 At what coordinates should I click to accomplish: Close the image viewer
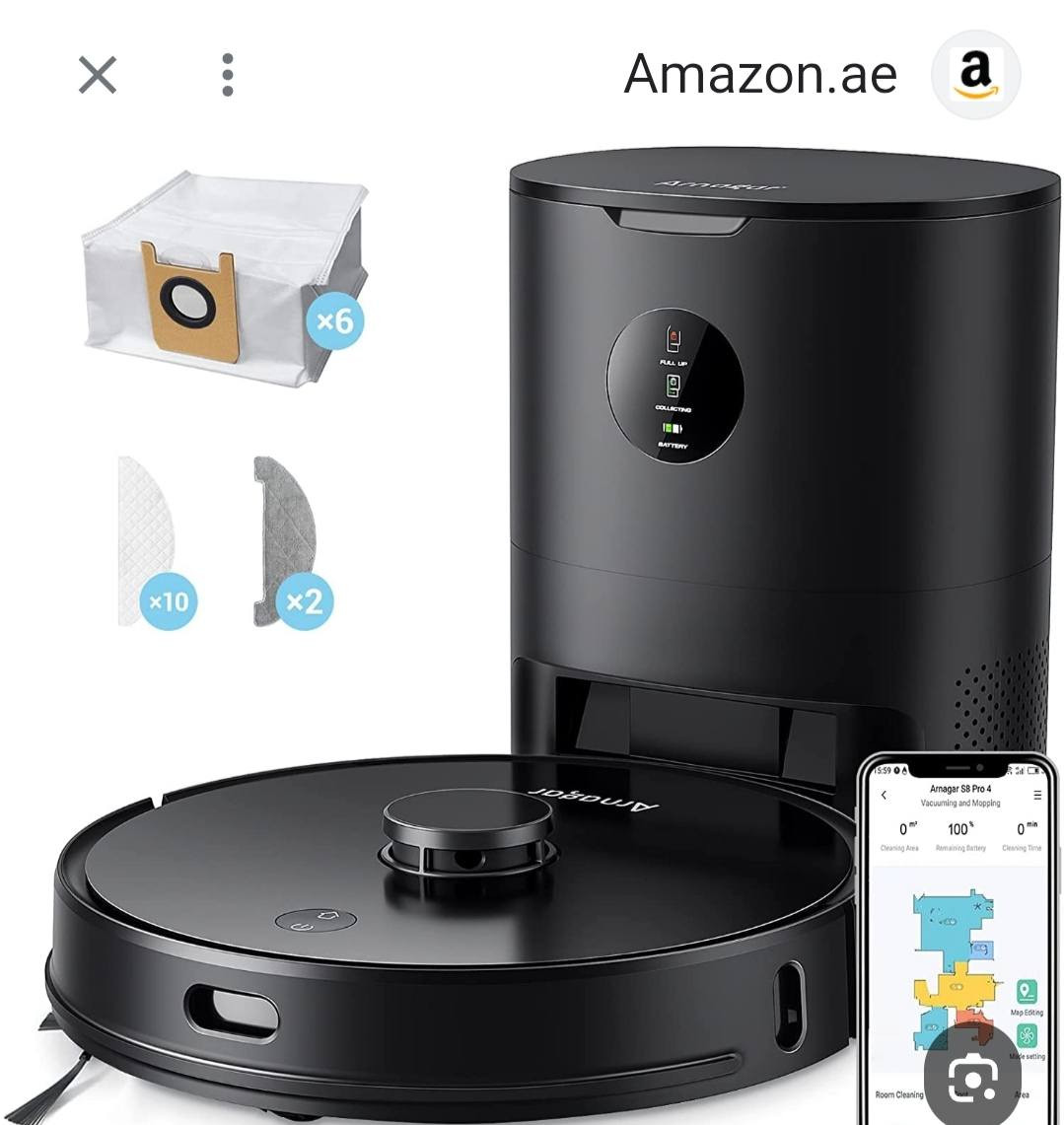click(x=98, y=75)
